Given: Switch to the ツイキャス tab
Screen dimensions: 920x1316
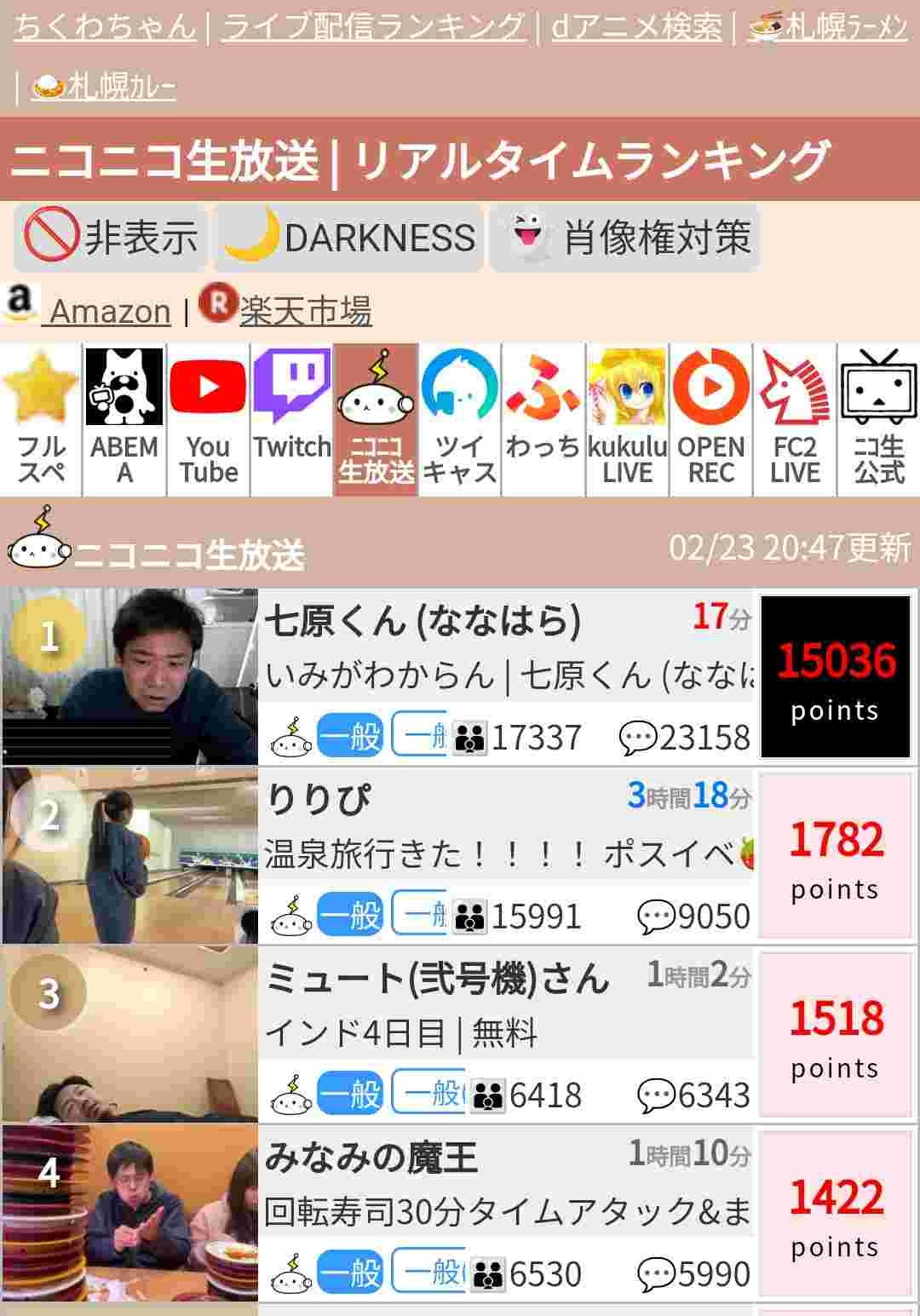Looking at the screenshot, I should (x=459, y=419).
